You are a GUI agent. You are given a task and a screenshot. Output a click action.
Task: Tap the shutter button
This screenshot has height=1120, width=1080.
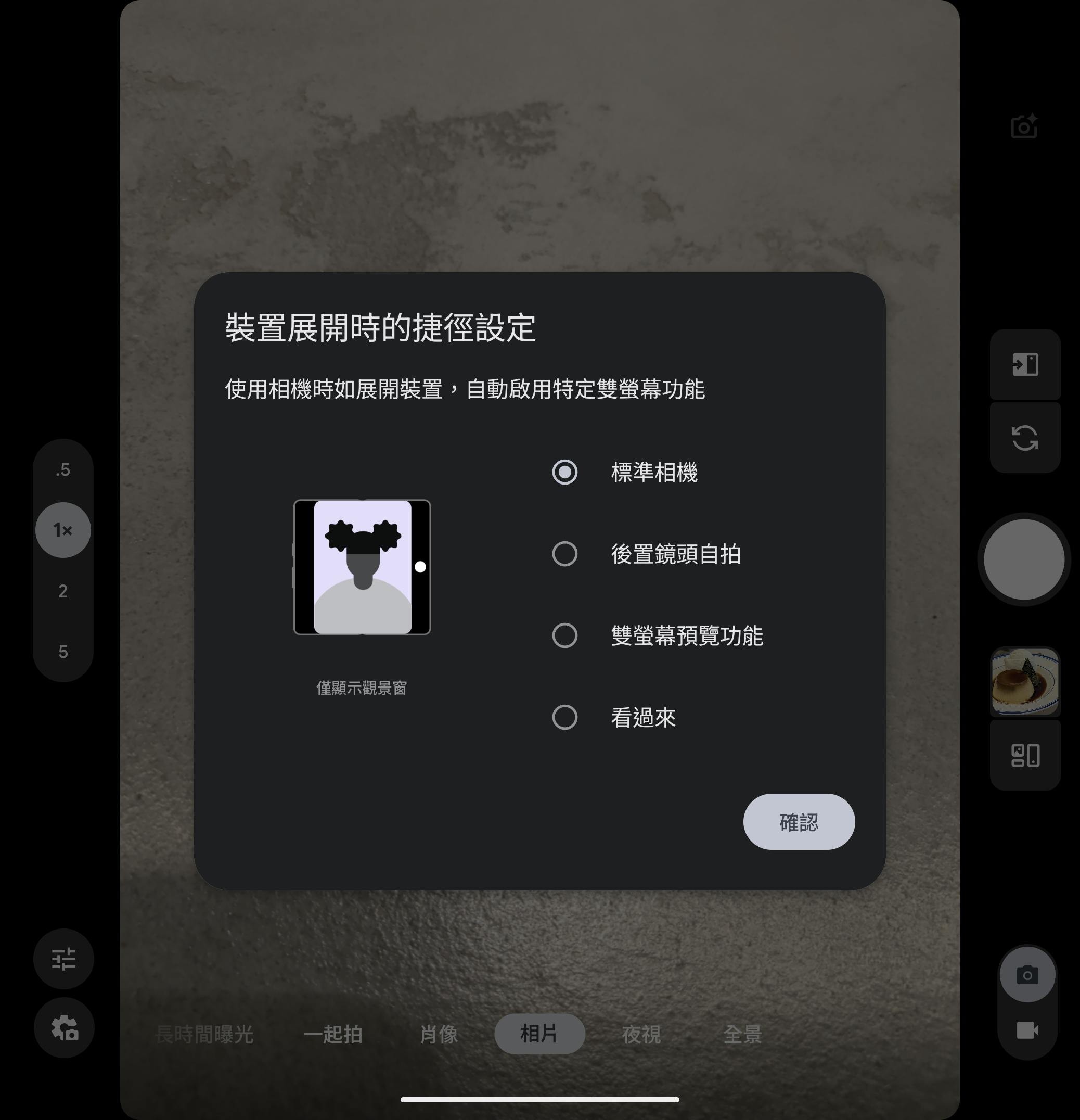pos(1023,559)
